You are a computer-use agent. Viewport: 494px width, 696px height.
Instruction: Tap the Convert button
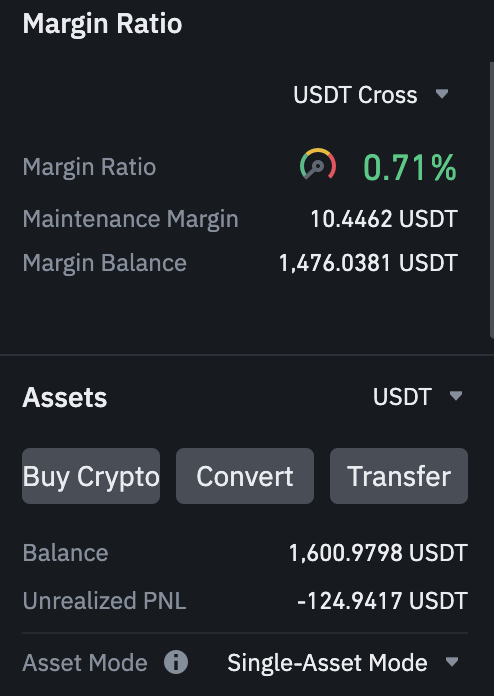pyautogui.click(x=245, y=476)
